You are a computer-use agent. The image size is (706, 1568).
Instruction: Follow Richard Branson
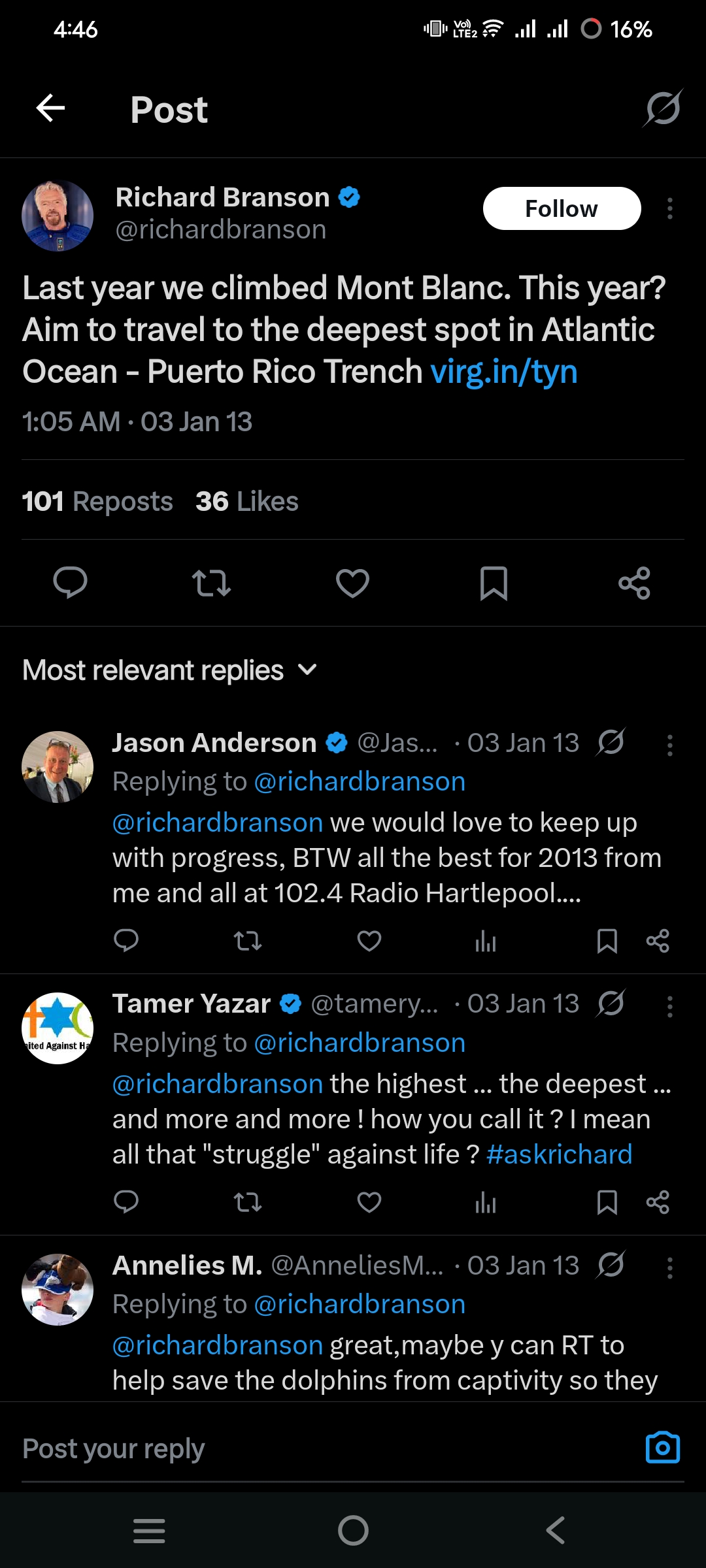(562, 208)
